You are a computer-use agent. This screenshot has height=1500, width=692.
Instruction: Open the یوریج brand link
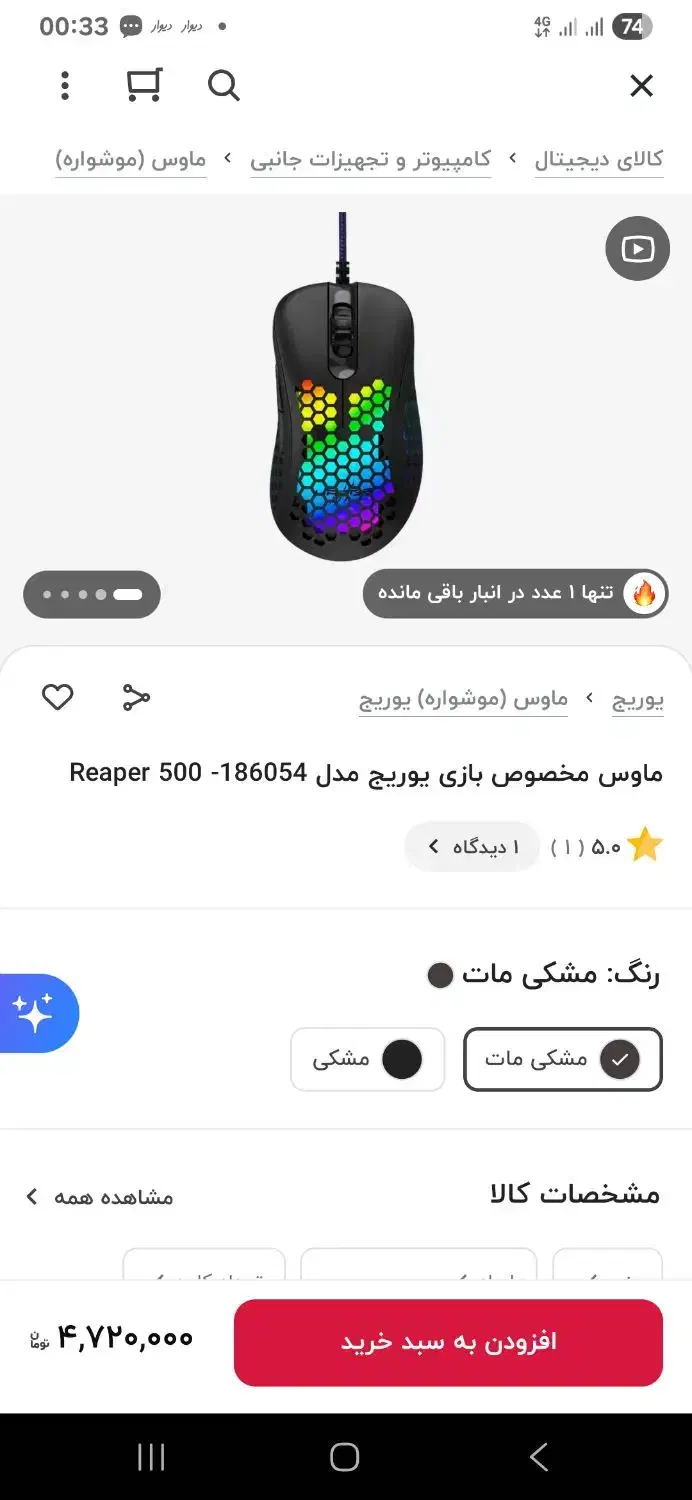click(638, 699)
